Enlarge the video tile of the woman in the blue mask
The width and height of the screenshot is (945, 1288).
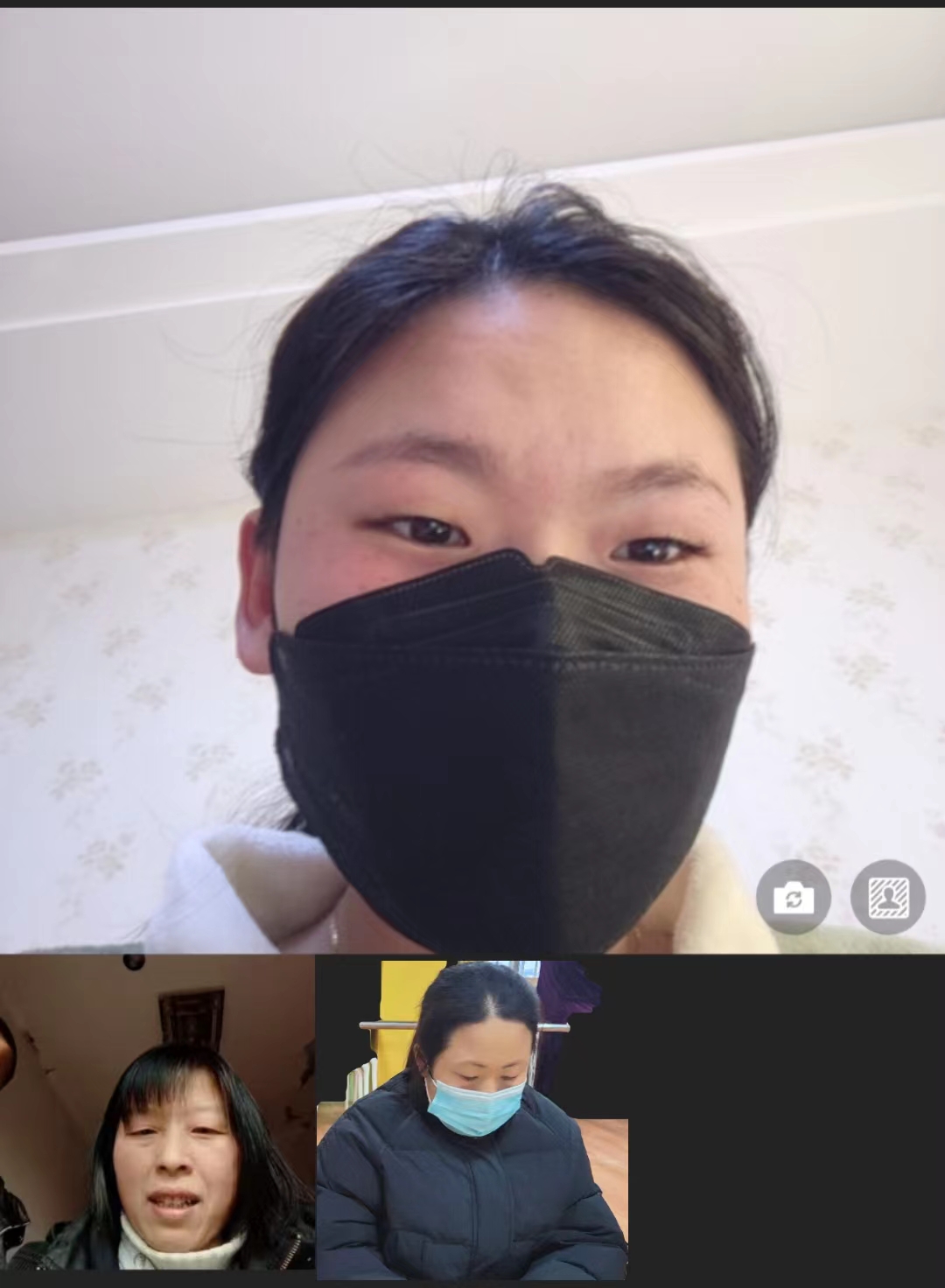[x=472, y=1120]
